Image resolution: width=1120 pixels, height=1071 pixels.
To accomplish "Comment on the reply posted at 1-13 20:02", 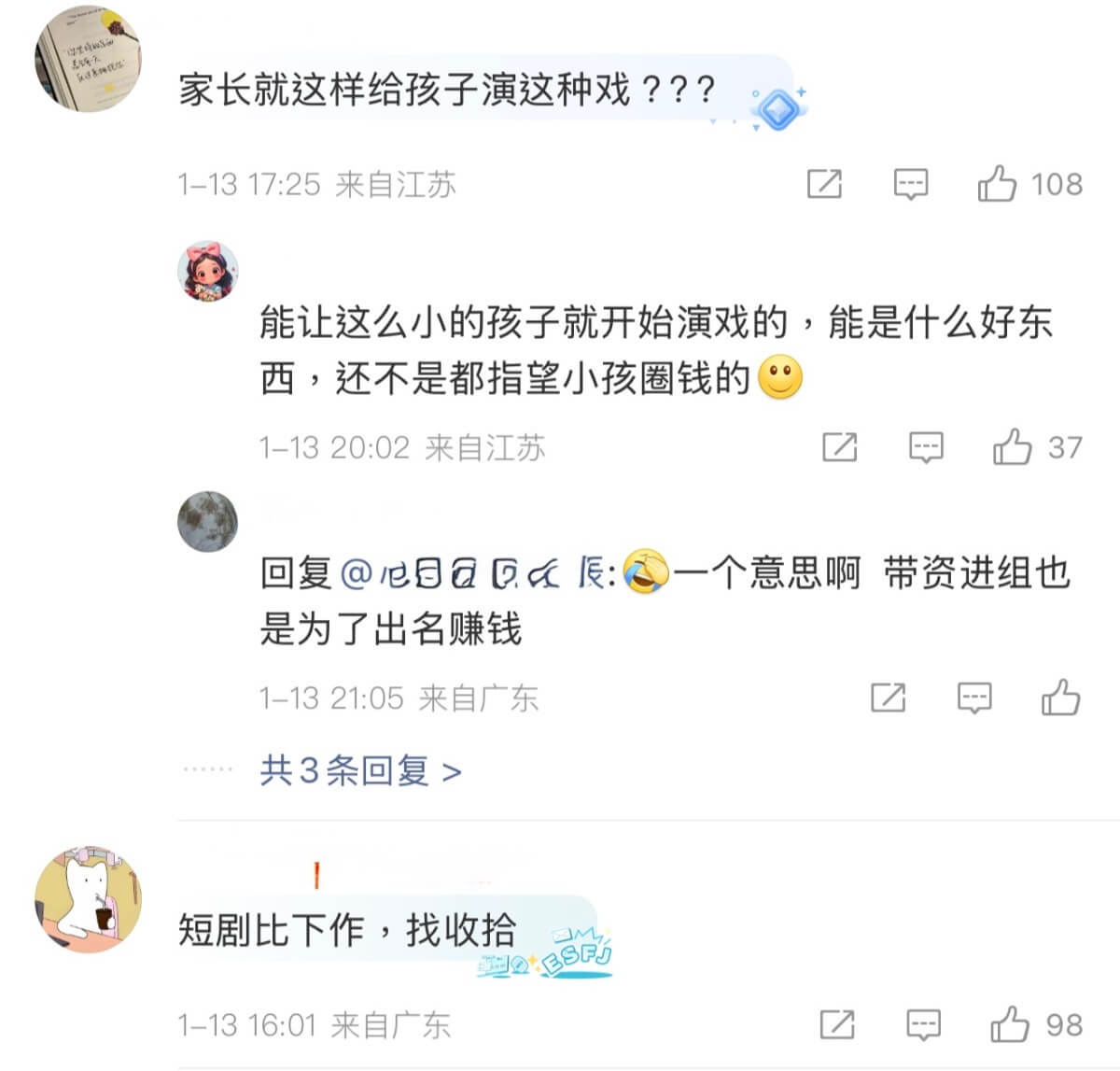I will pyautogui.click(x=926, y=447).
